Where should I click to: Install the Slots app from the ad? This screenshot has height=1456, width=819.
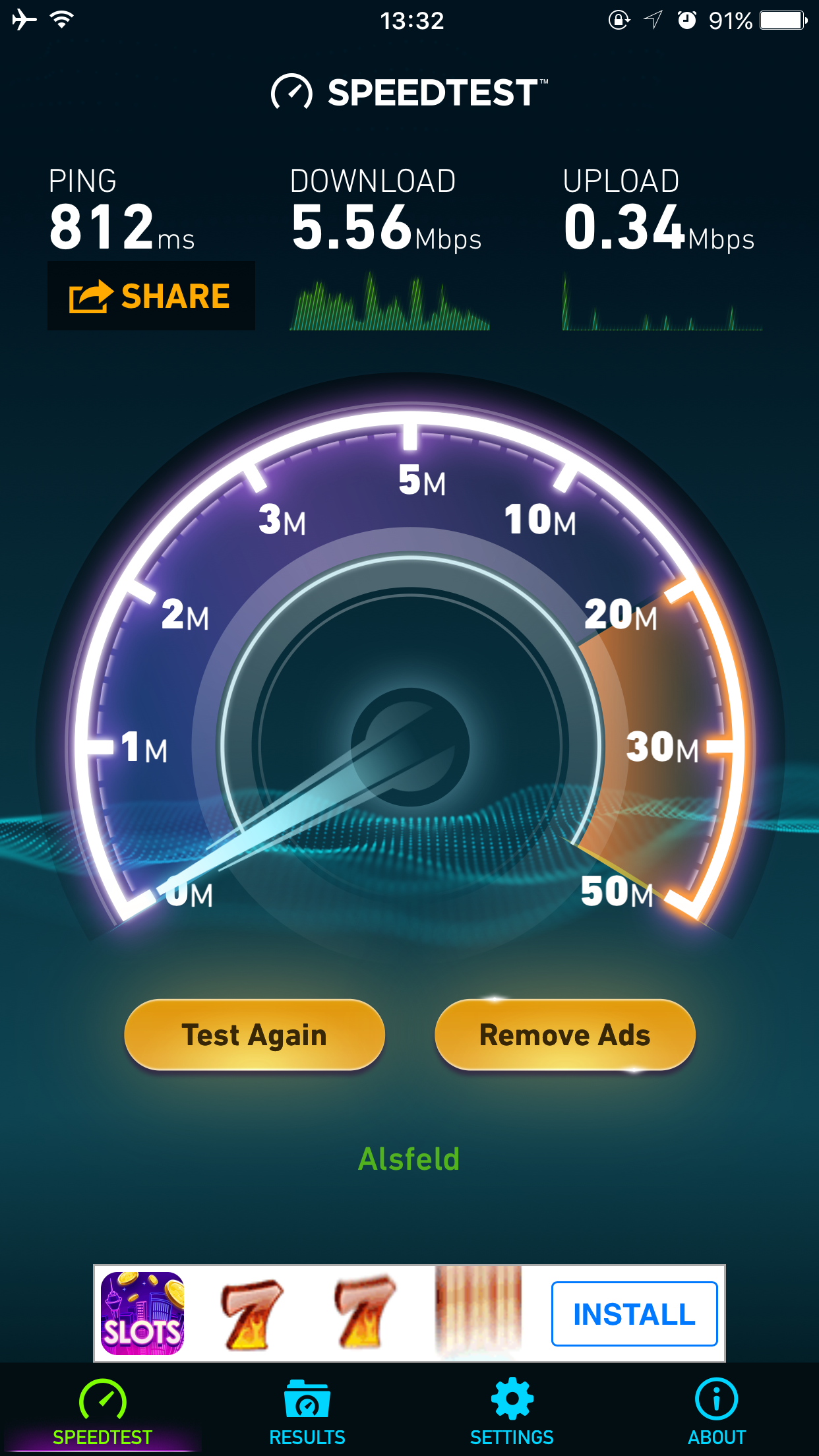634,1314
